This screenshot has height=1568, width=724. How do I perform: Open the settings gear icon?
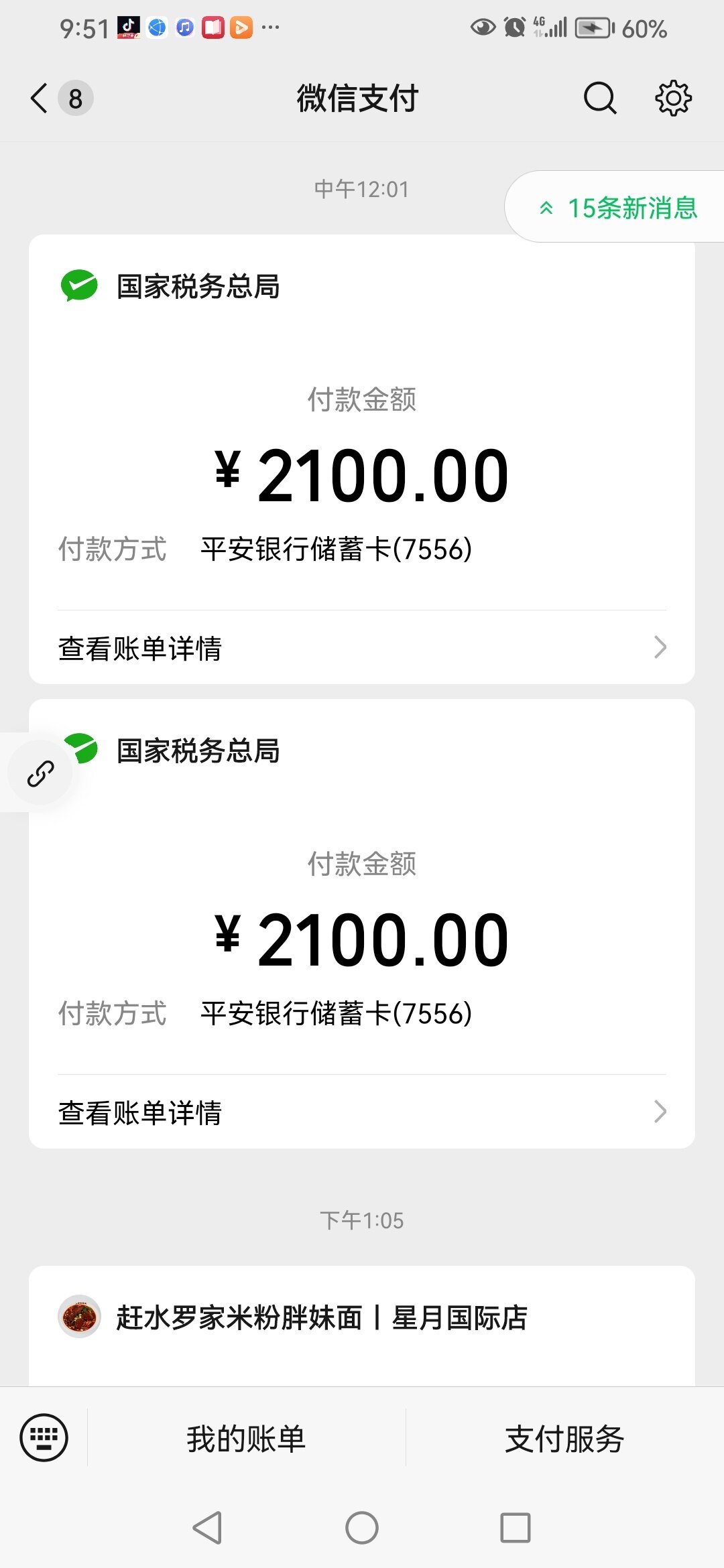(673, 99)
